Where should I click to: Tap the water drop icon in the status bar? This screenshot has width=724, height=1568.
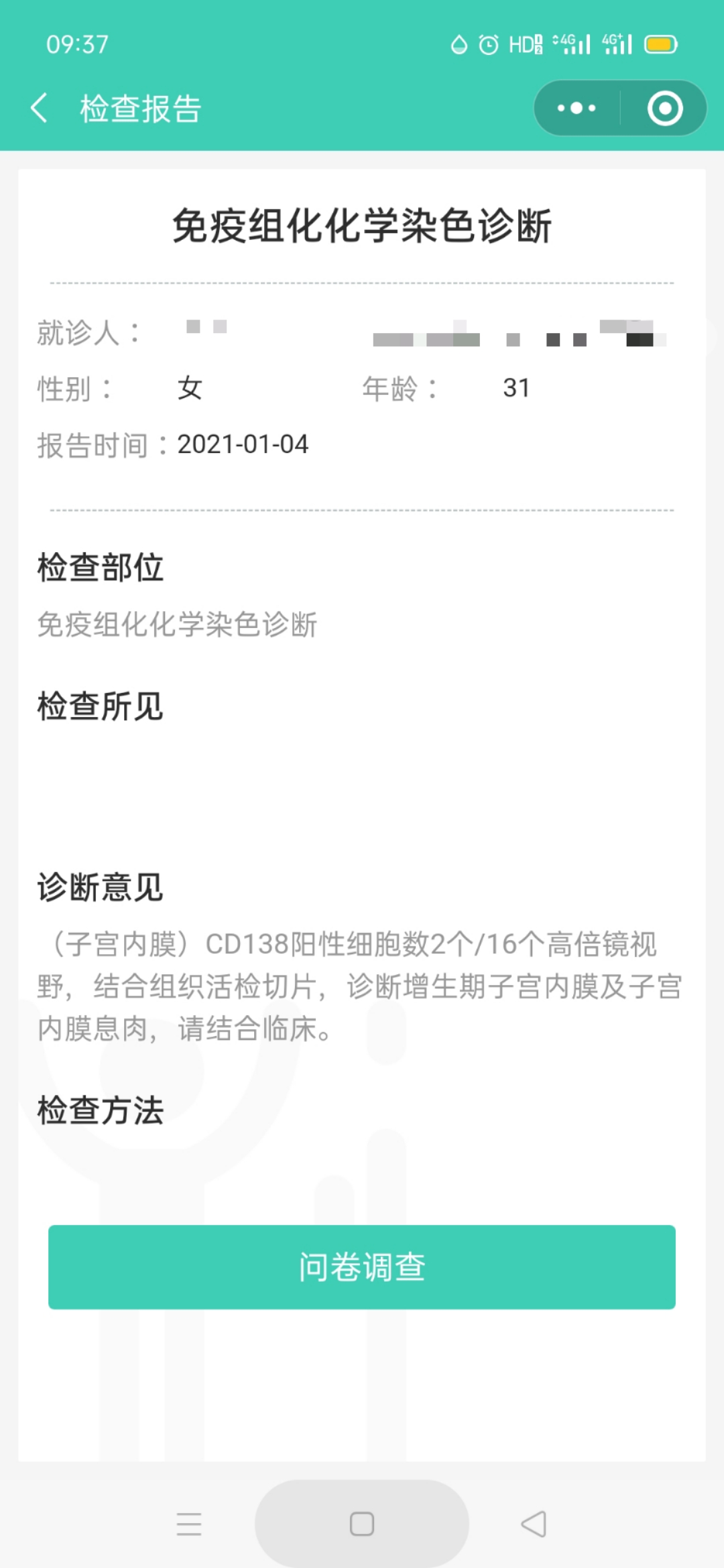pyautogui.click(x=459, y=44)
